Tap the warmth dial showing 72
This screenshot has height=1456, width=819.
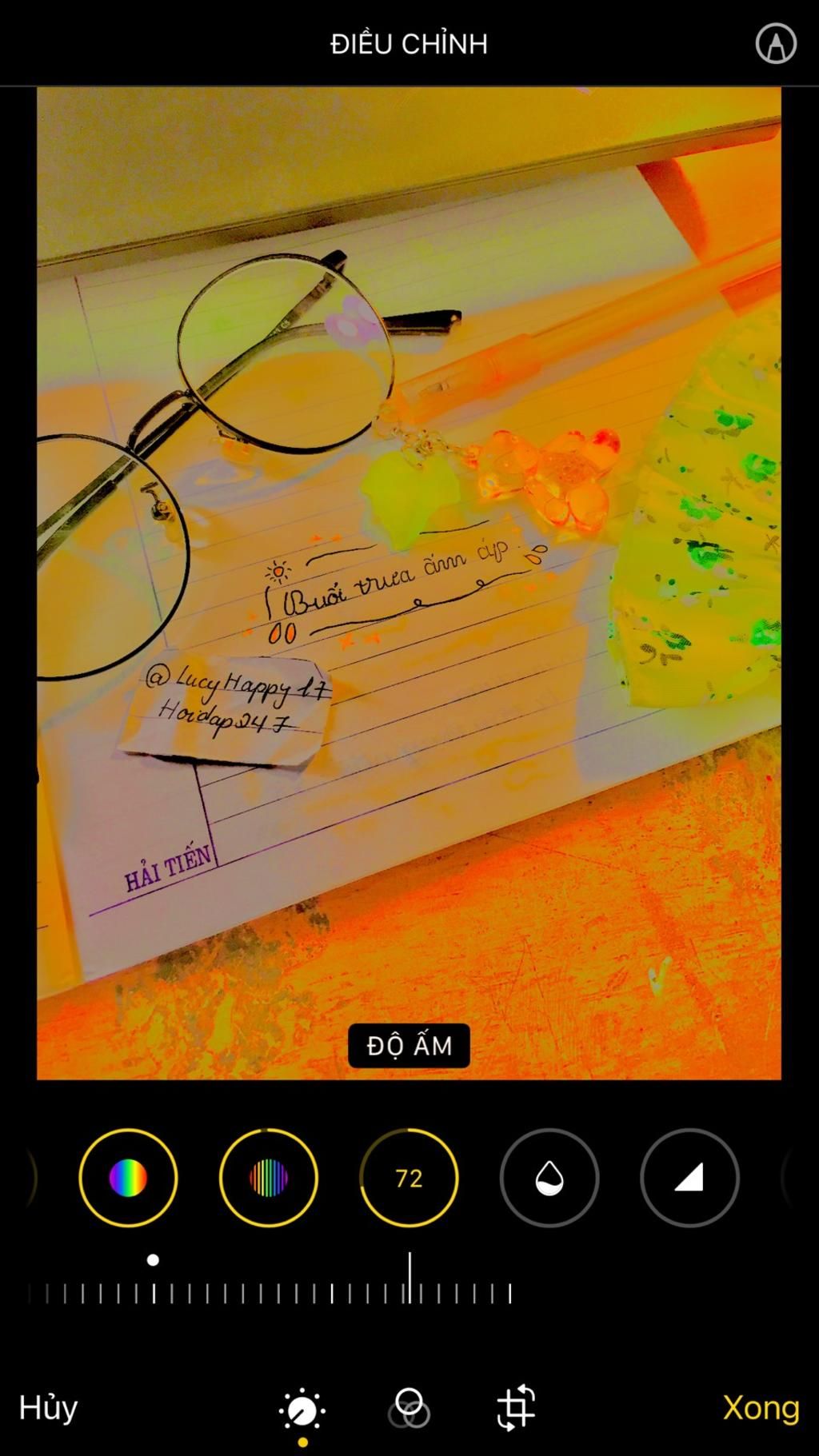click(409, 1178)
